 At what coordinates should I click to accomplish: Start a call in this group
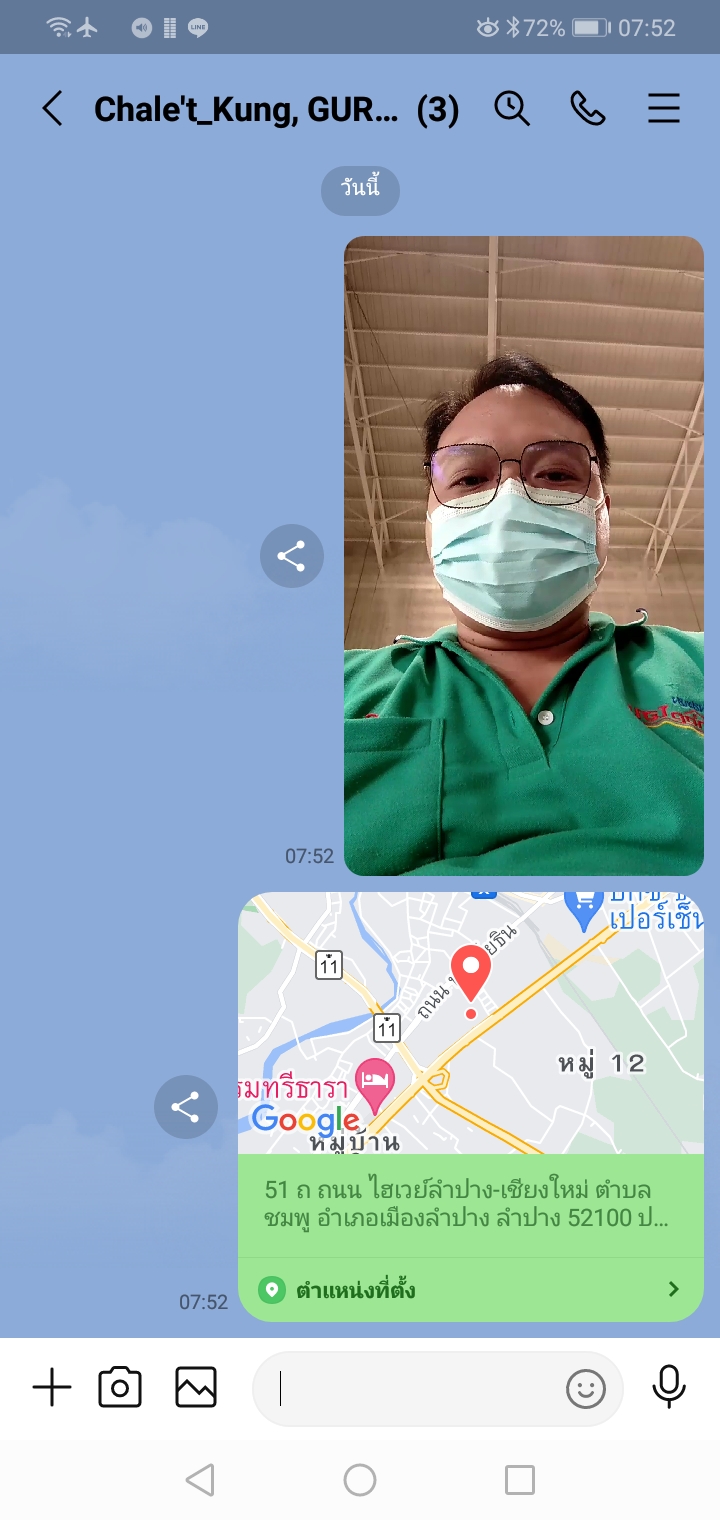point(588,108)
